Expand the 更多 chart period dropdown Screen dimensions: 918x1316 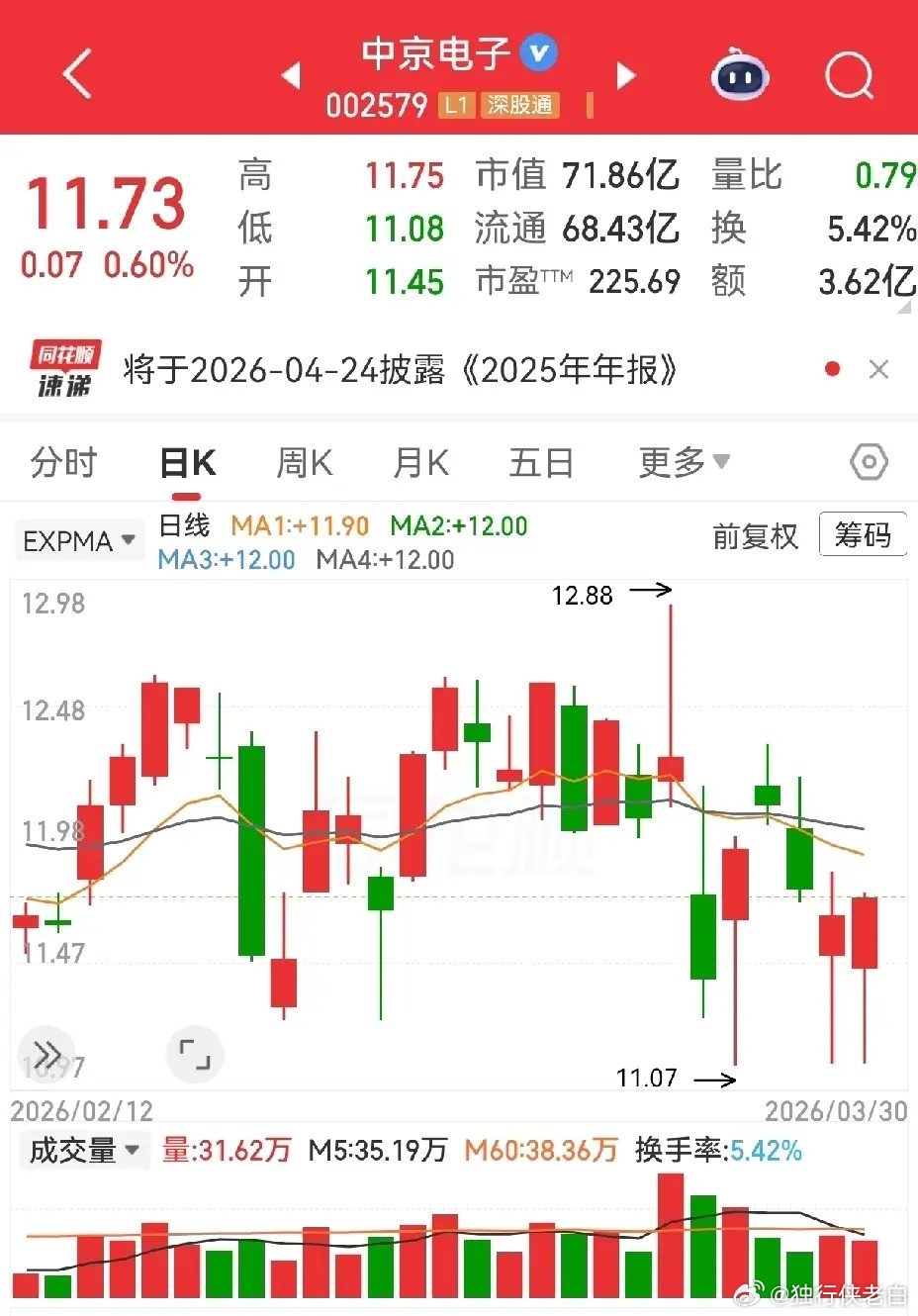pyautogui.click(x=684, y=462)
